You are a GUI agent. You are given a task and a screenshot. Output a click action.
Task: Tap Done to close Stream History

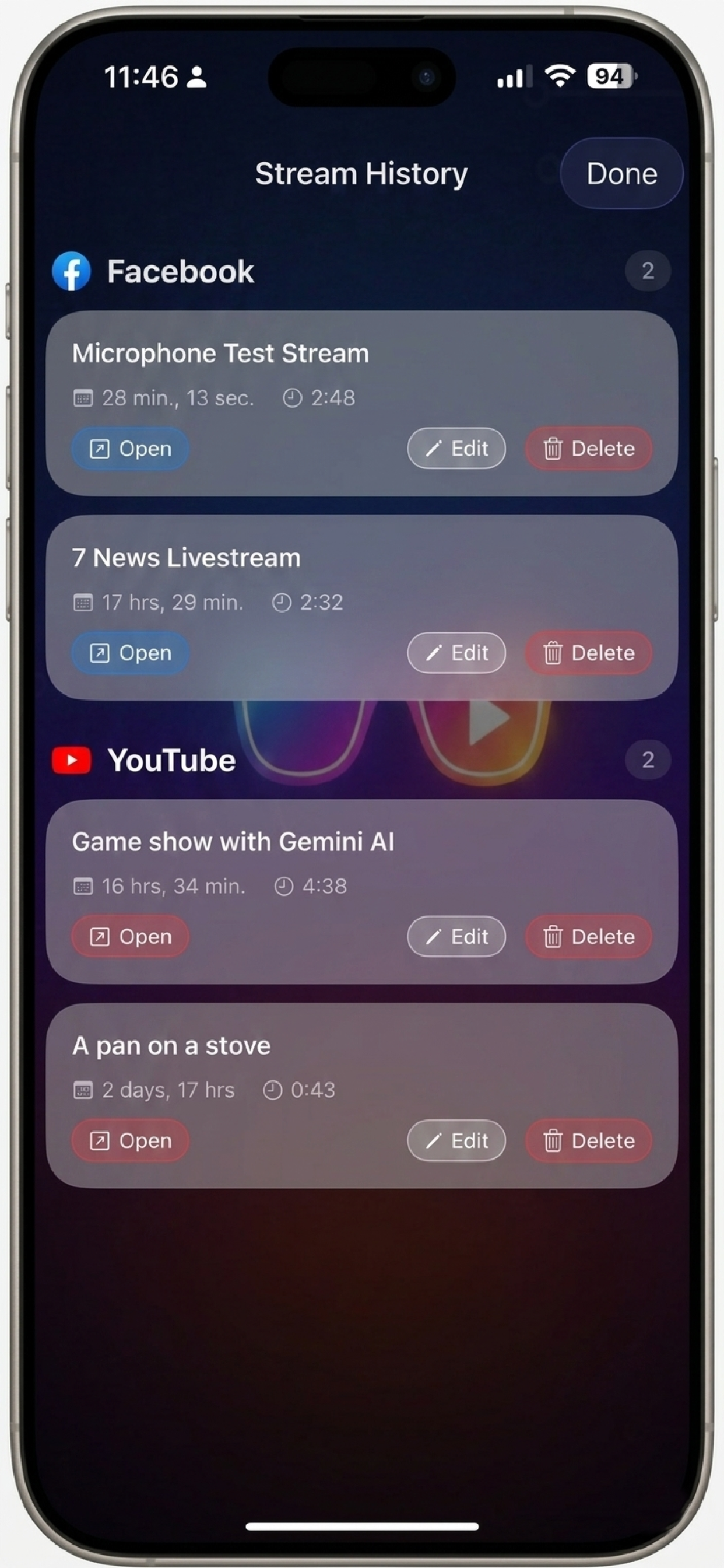click(x=621, y=174)
